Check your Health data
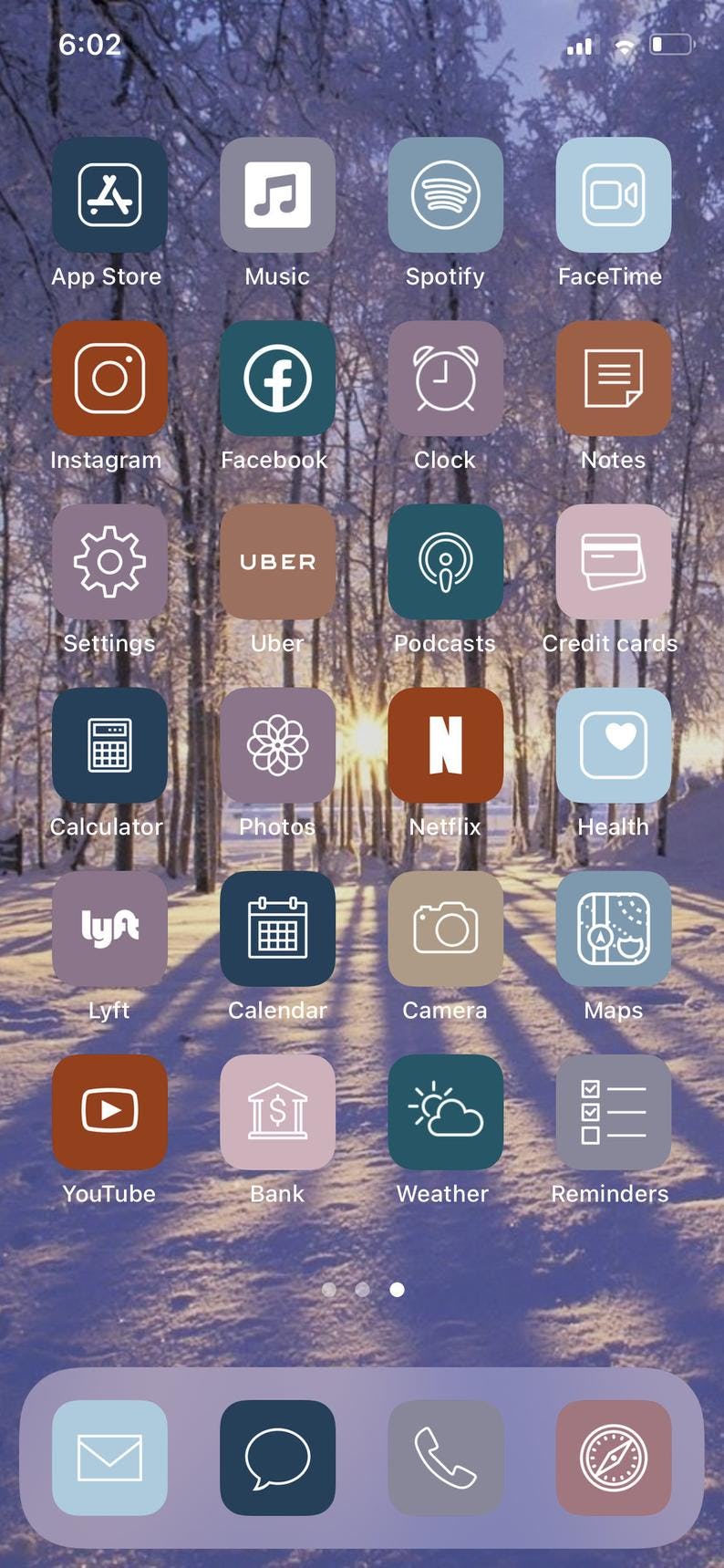Screen dimensions: 724x1568 [613, 745]
